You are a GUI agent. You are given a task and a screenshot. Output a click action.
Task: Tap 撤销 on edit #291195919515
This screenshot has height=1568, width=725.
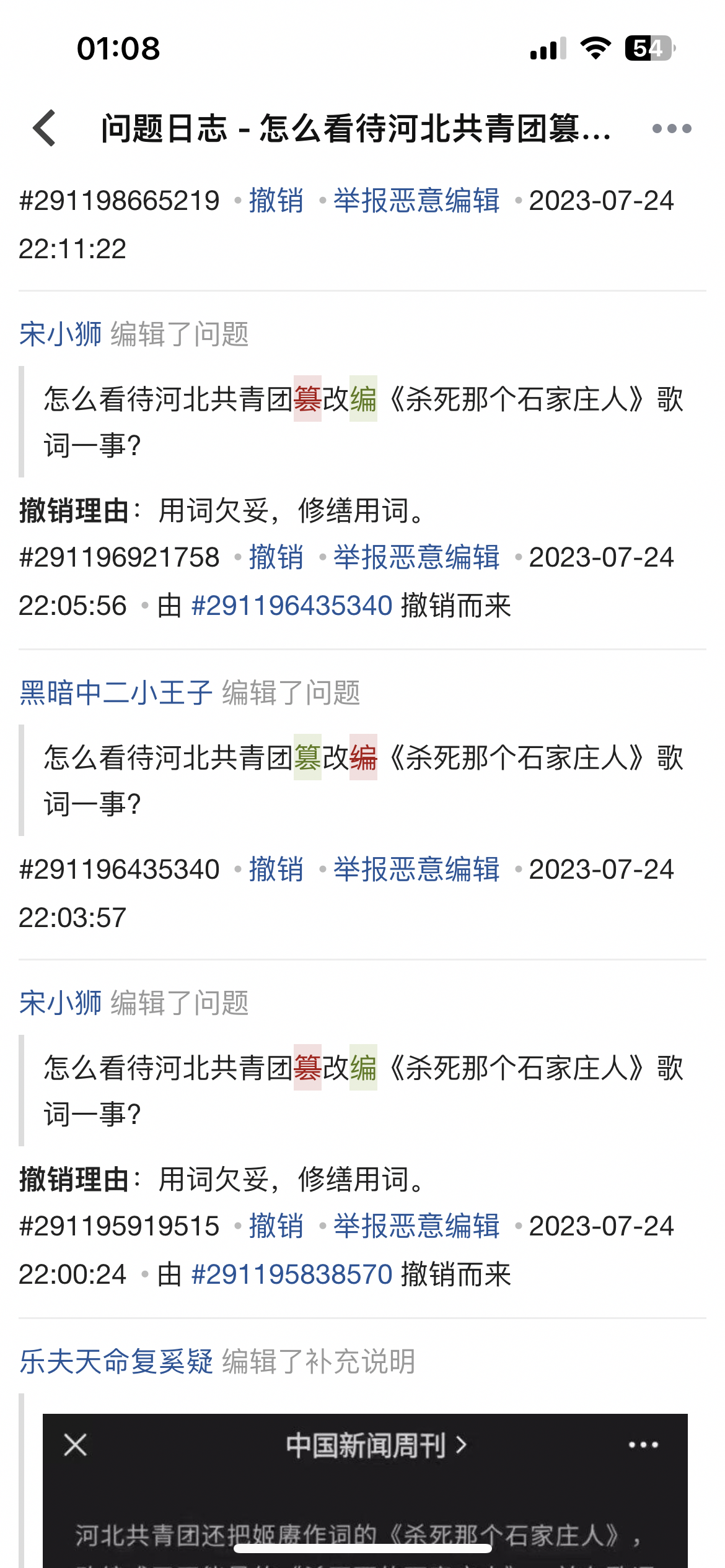[x=276, y=1226]
